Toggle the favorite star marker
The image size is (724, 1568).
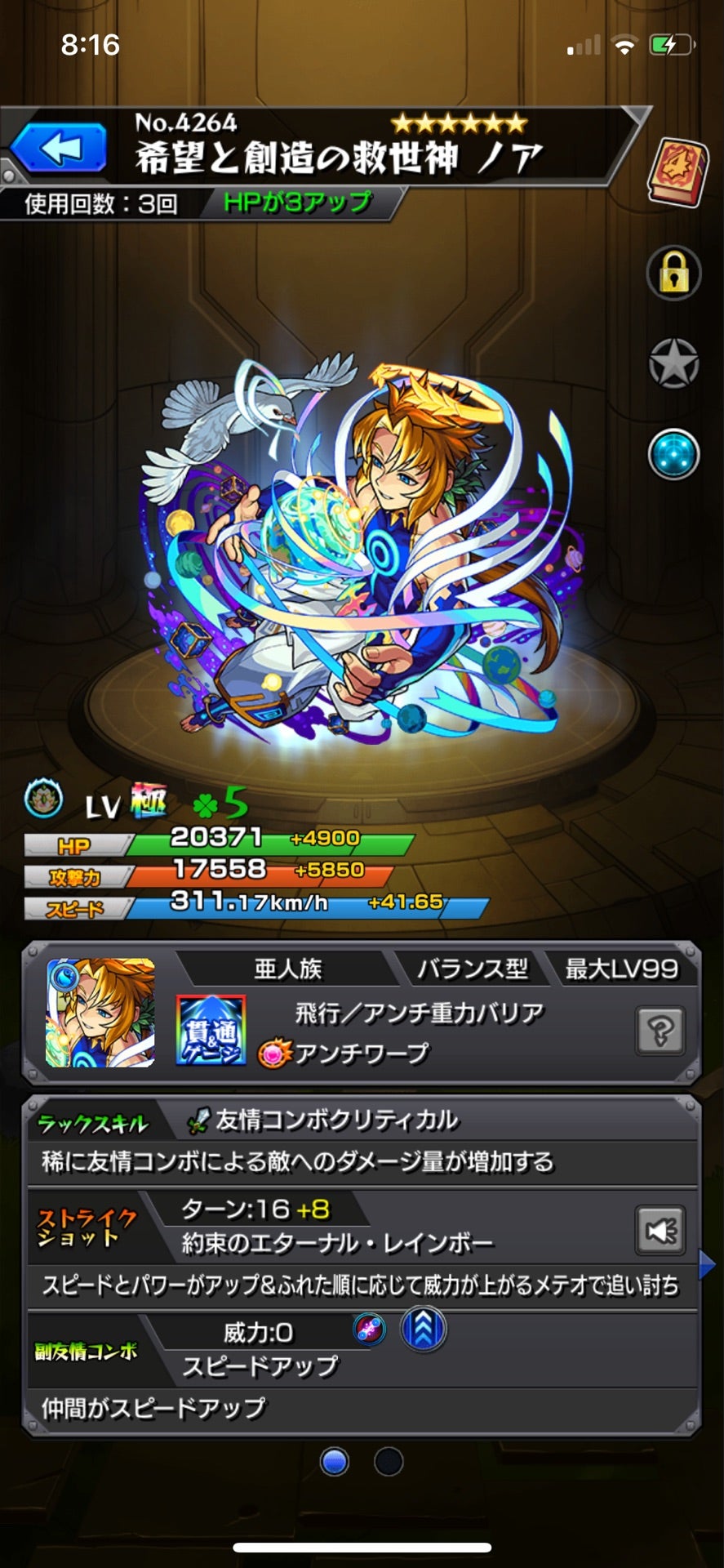[673, 360]
